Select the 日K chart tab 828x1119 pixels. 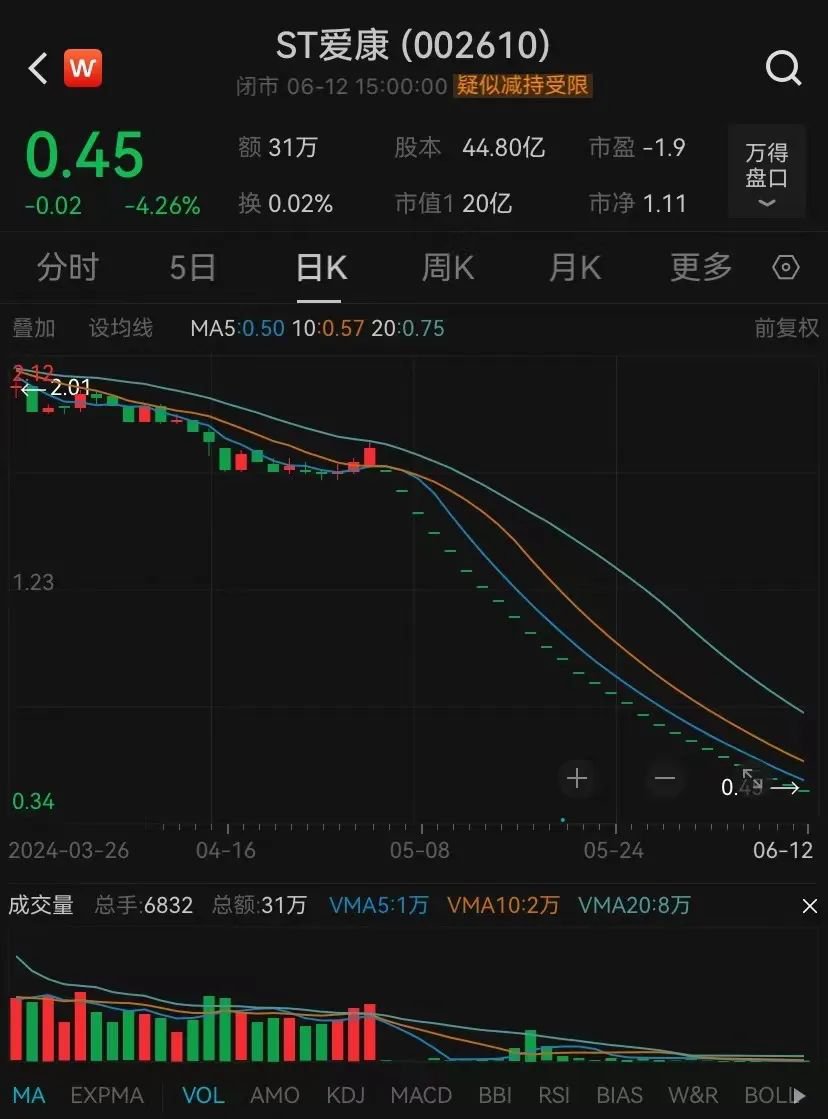click(321, 268)
